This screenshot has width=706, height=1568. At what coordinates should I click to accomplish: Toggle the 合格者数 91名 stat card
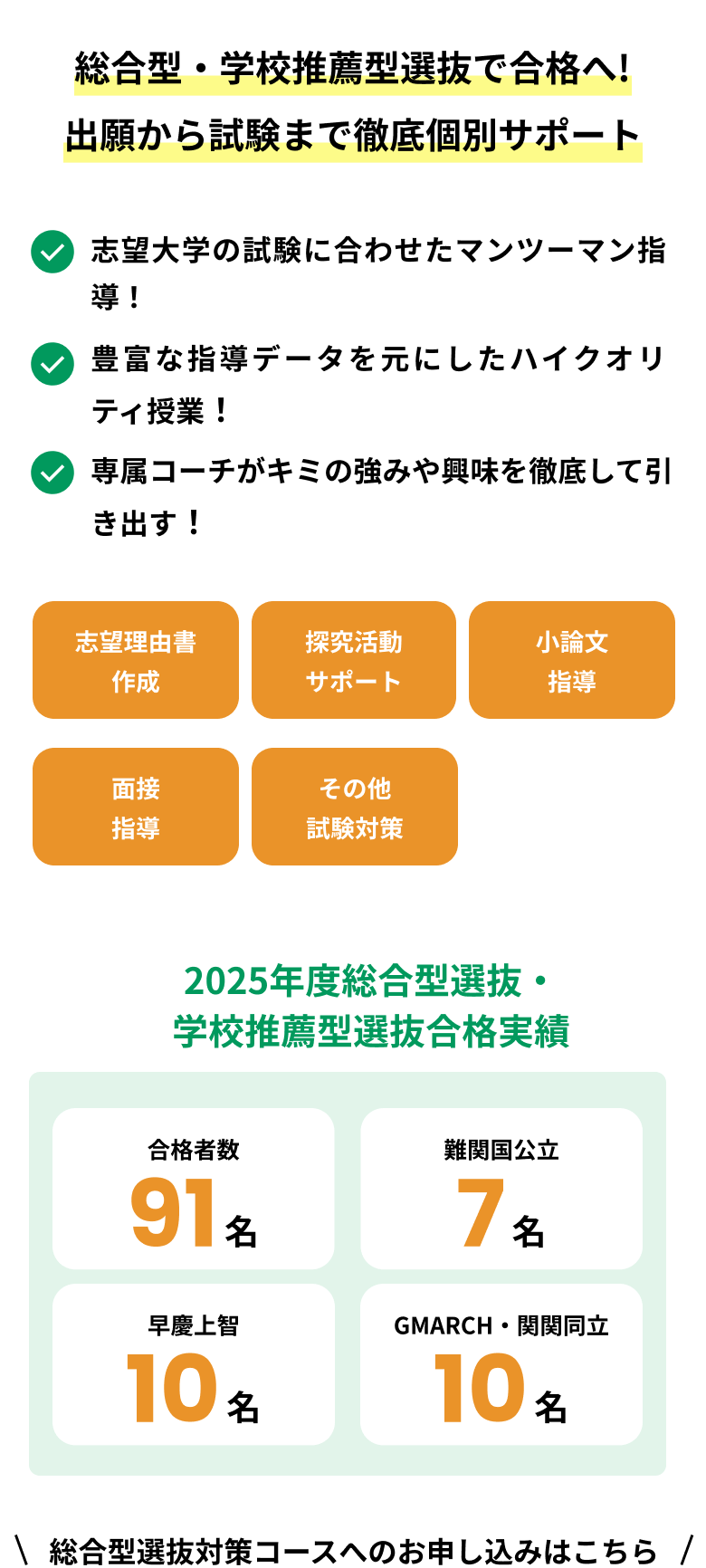pyautogui.click(x=194, y=1189)
